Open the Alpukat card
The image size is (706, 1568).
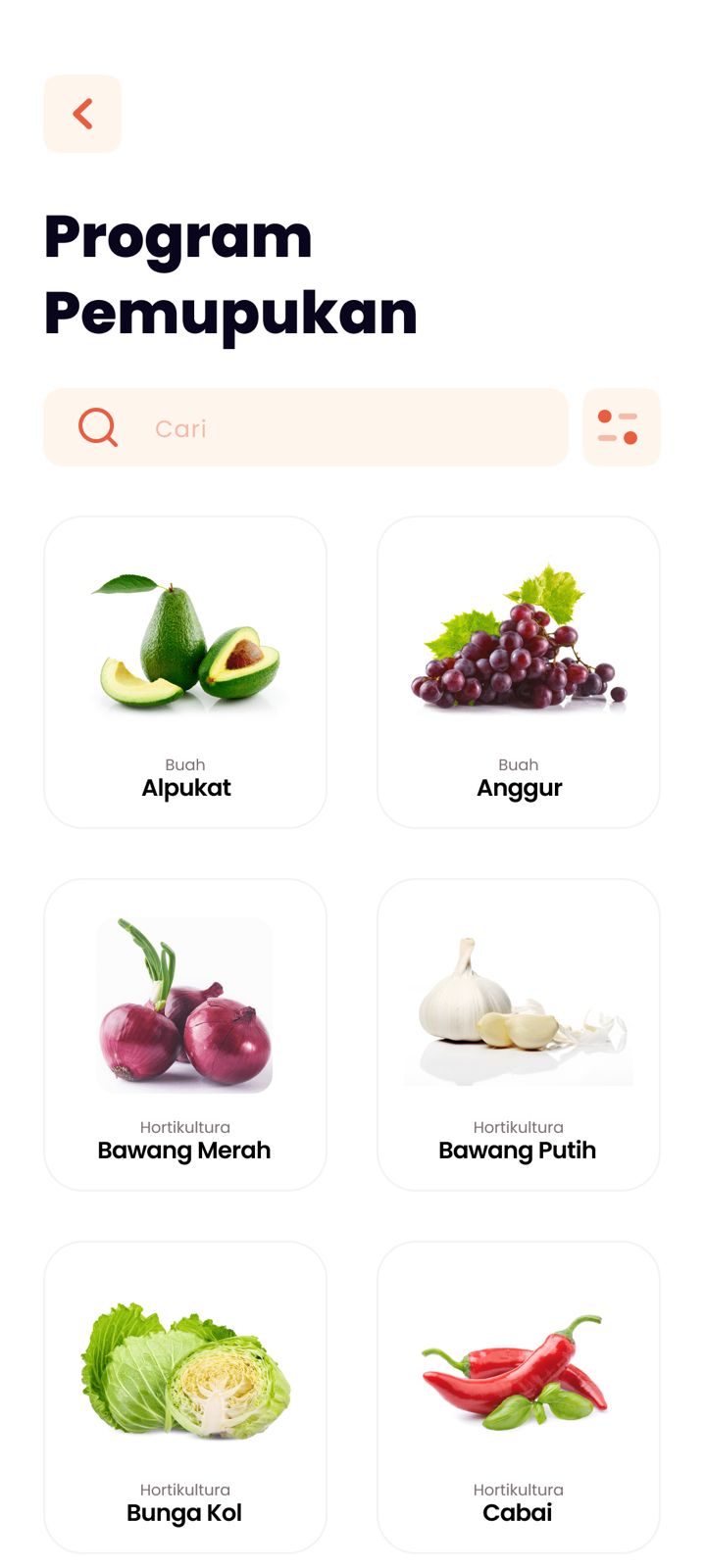click(185, 672)
